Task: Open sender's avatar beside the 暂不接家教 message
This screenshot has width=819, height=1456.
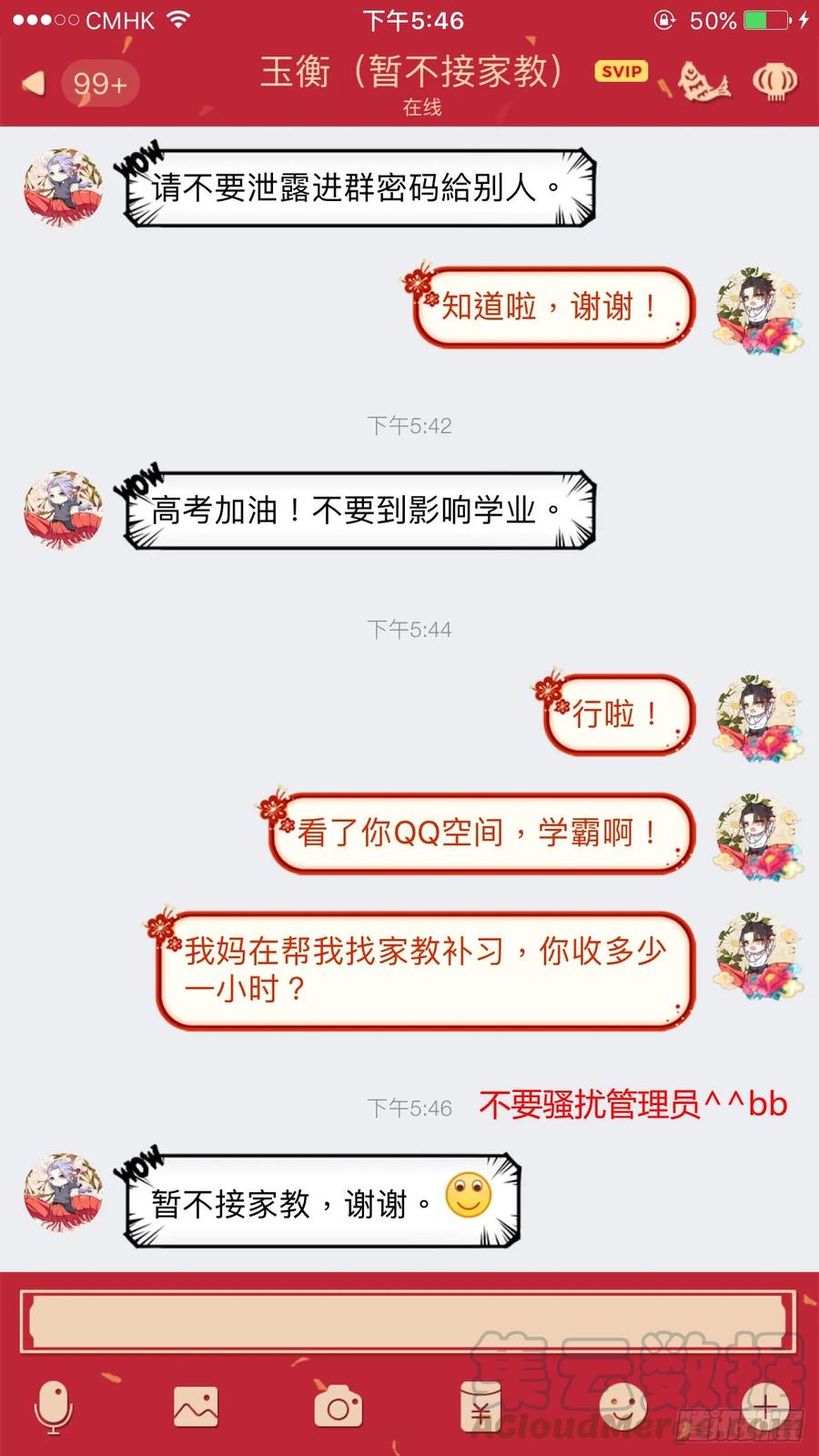Action: (62, 1193)
